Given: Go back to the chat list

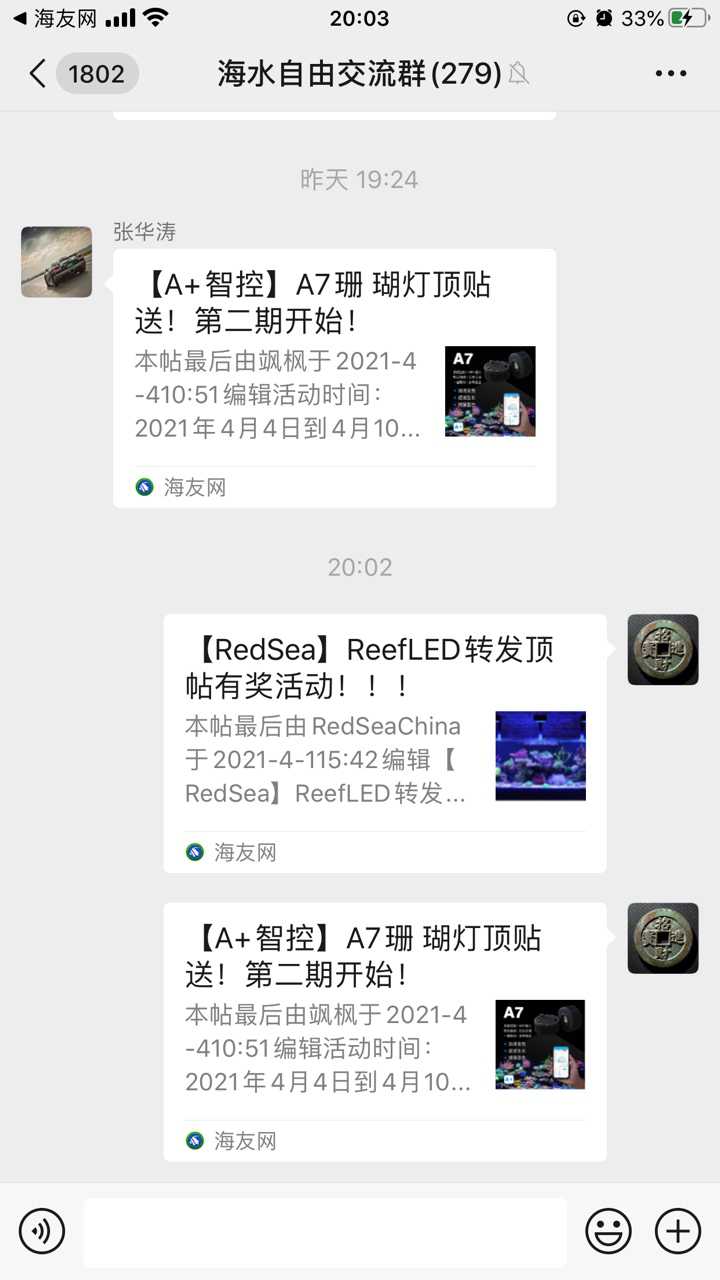Looking at the screenshot, I should pos(38,73).
